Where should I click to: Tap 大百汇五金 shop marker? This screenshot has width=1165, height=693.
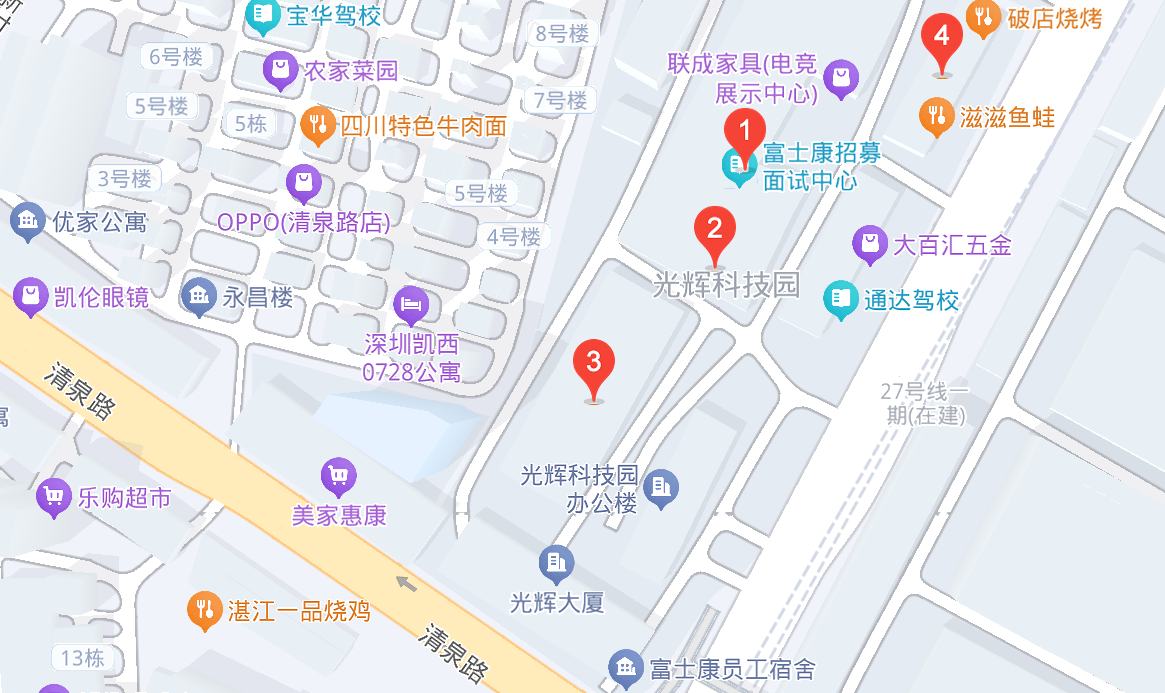point(870,244)
